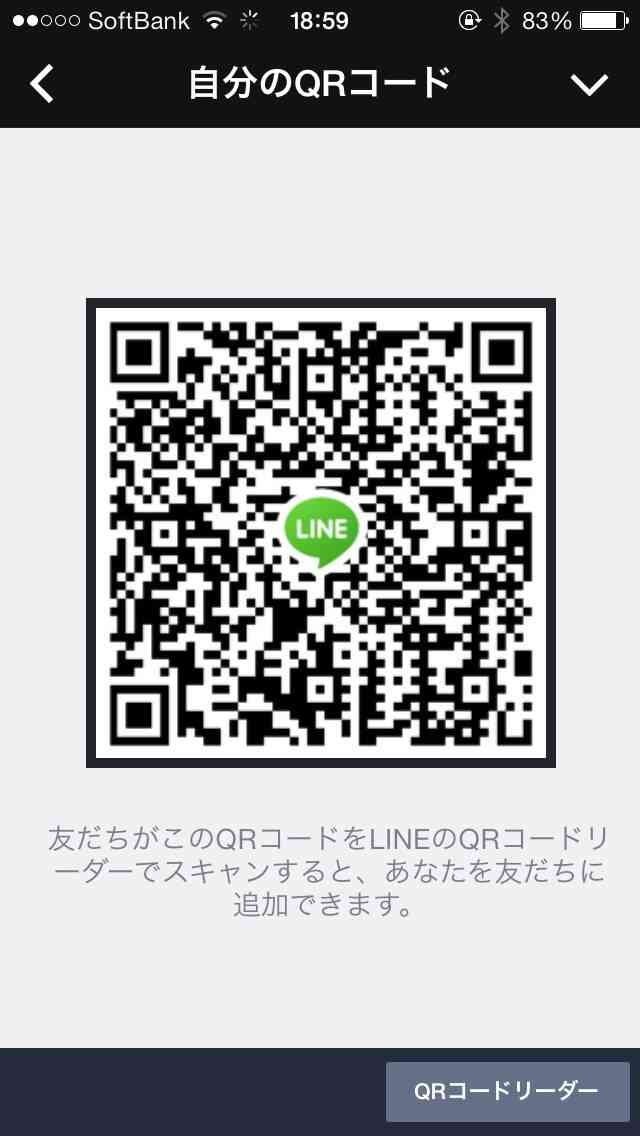The width and height of the screenshot is (640, 1136).
Task: Expand the dropdown chevron in header
Action: [x=589, y=85]
